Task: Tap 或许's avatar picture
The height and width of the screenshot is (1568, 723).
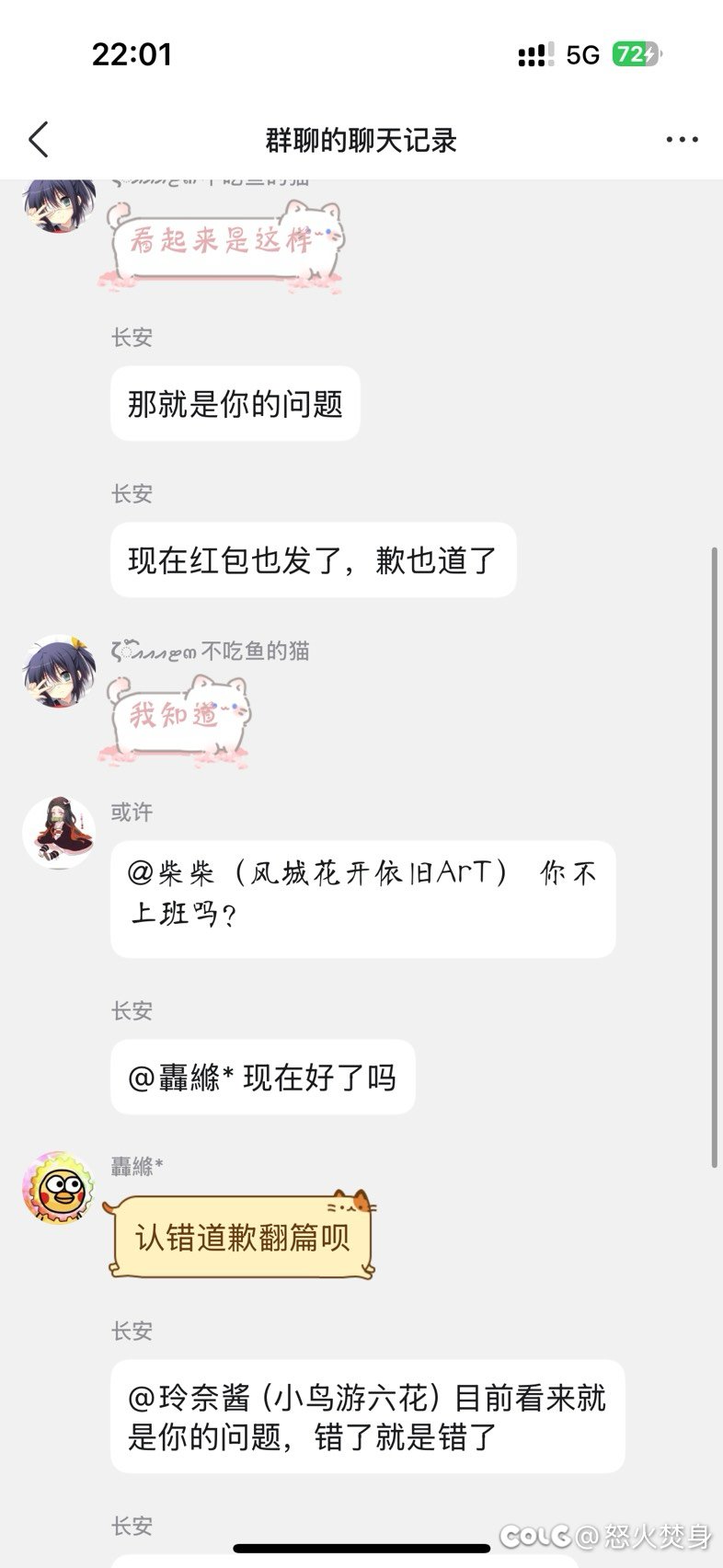Action: (59, 832)
